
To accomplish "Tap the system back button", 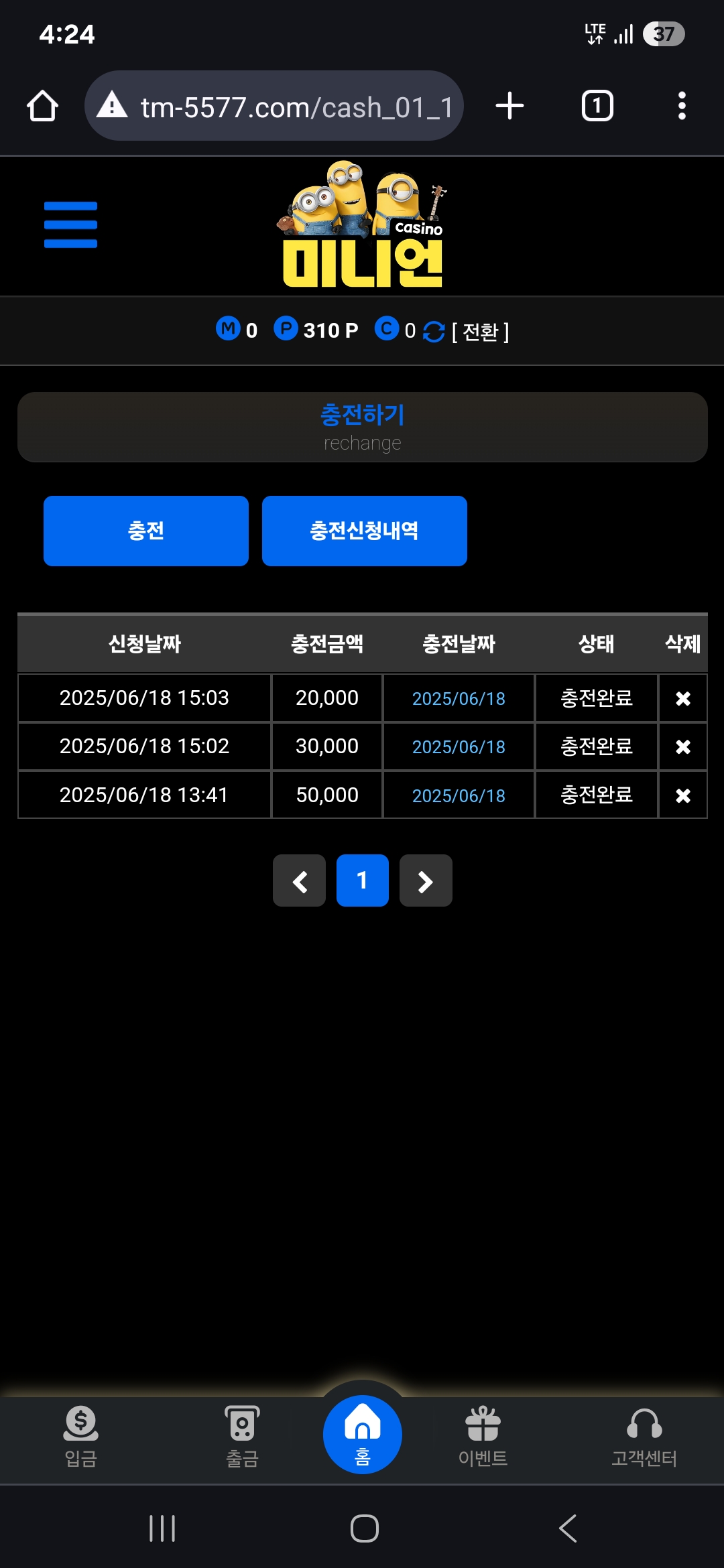I will point(567,1528).
